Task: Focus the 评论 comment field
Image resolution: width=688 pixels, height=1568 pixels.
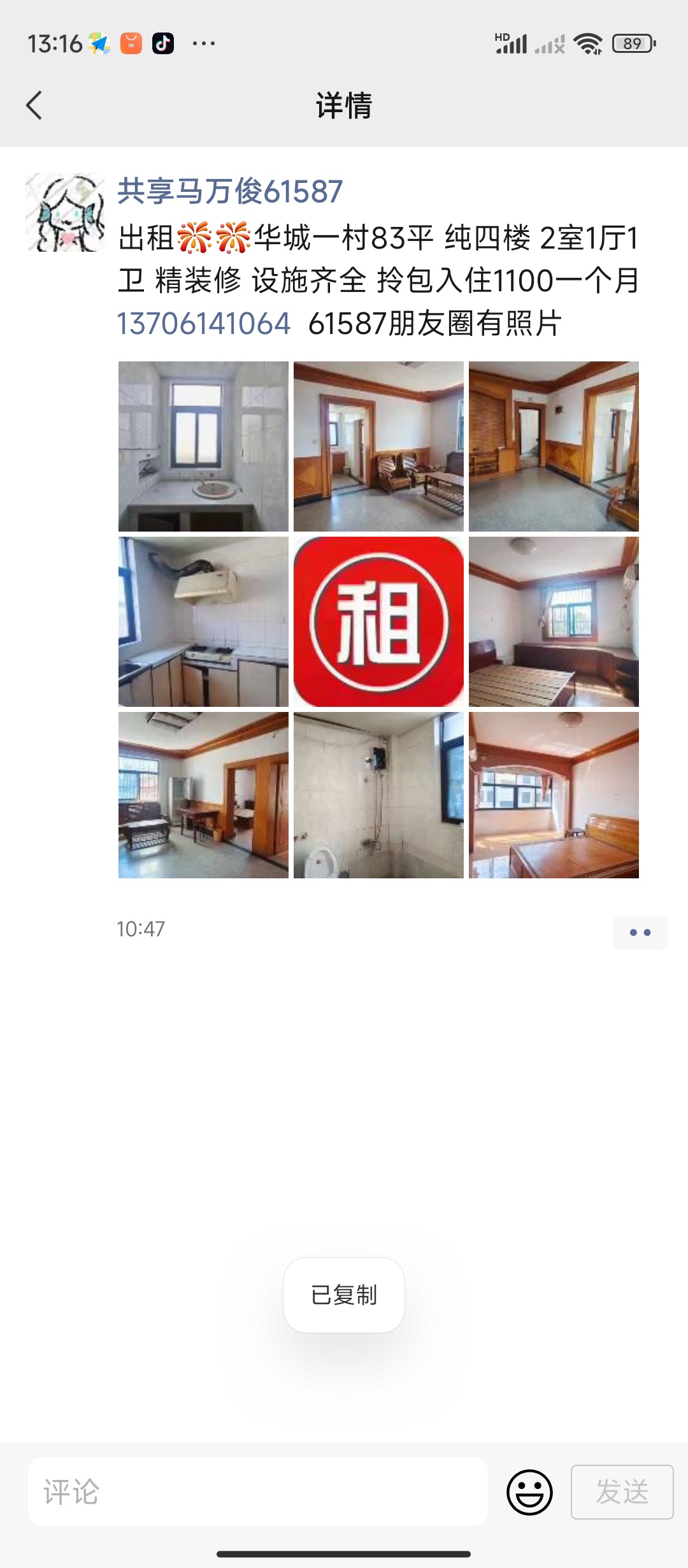Action: coord(258,1492)
